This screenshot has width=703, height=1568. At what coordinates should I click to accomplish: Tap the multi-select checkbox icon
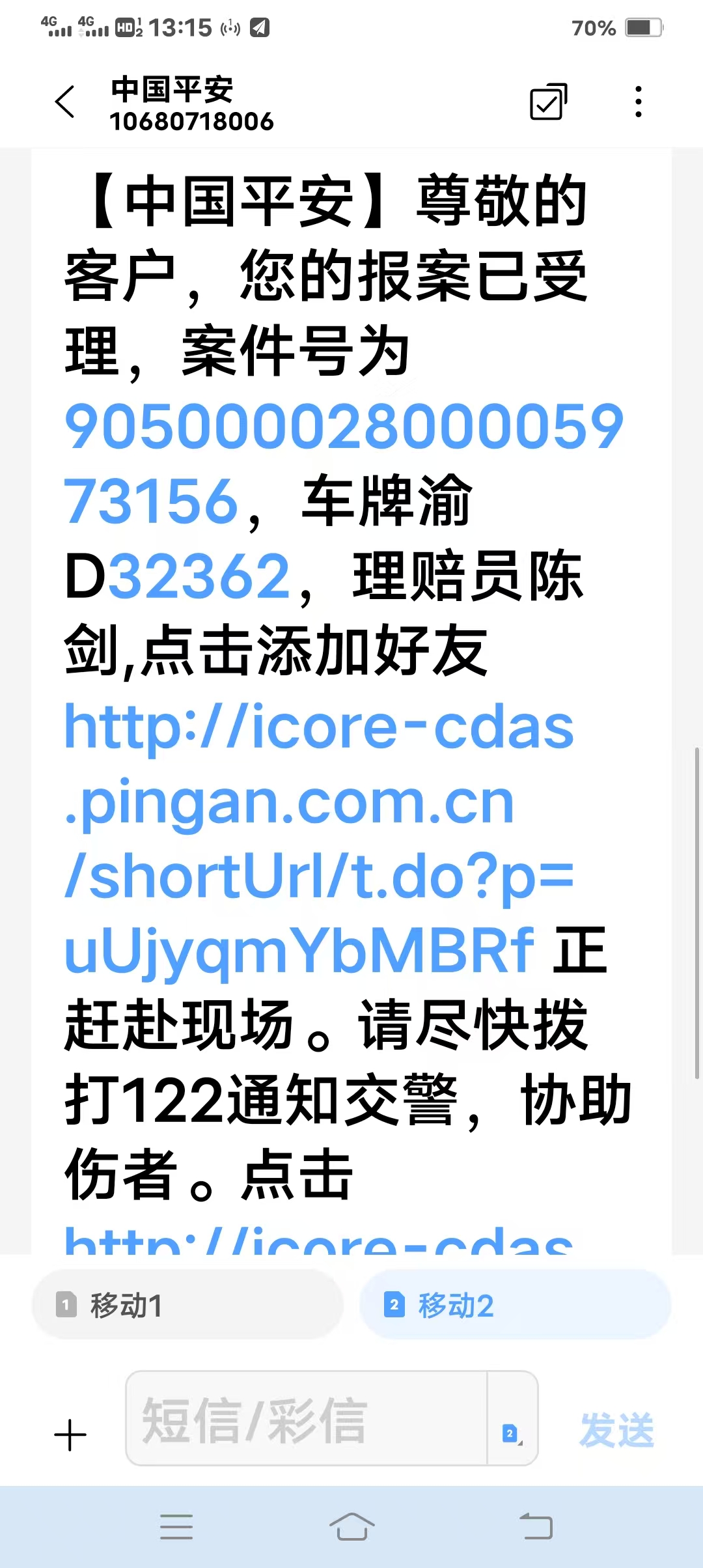(x=548, y=102)
